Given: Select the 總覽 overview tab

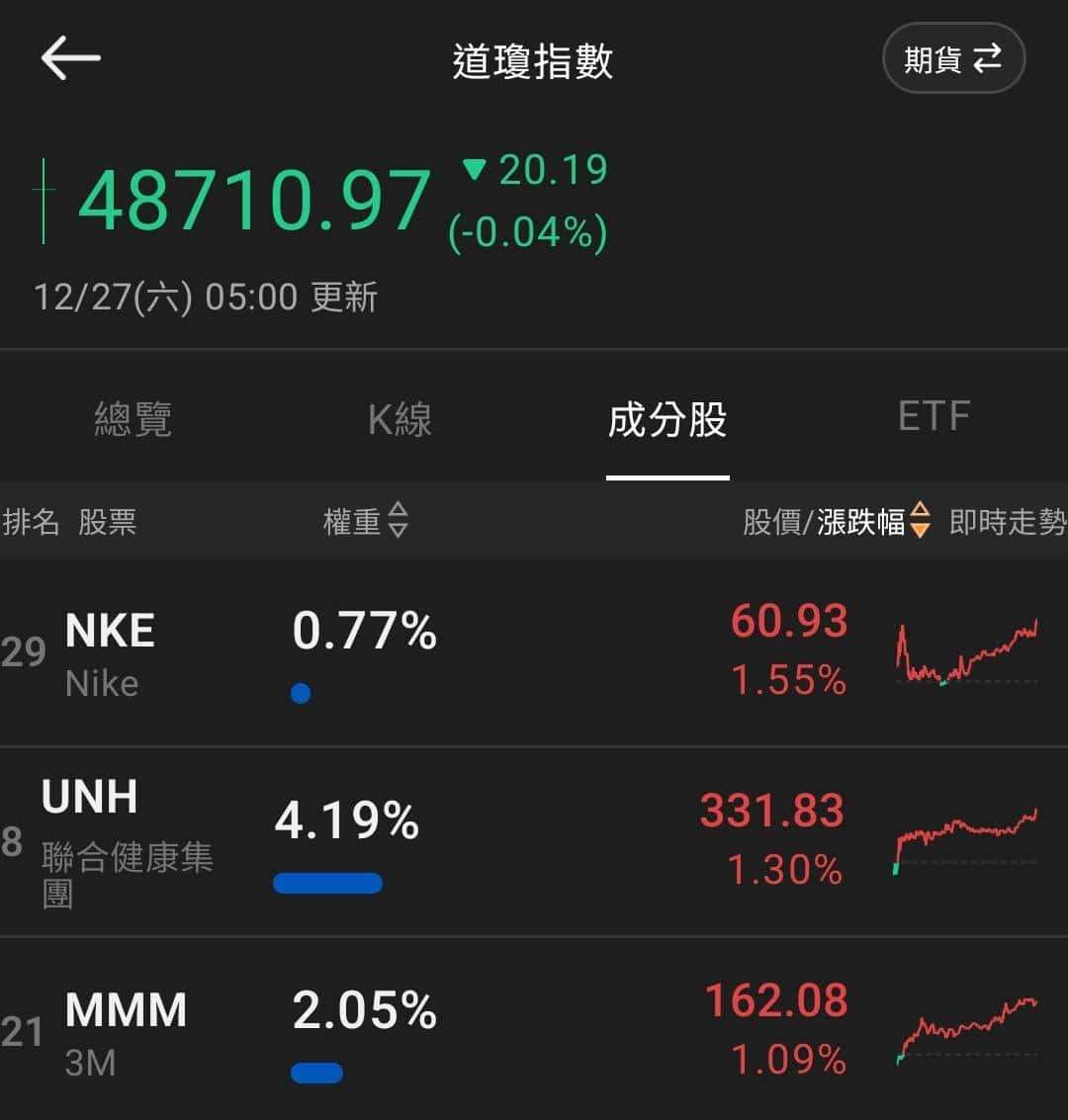Looking at the screenshot, I should coord(133,420).
